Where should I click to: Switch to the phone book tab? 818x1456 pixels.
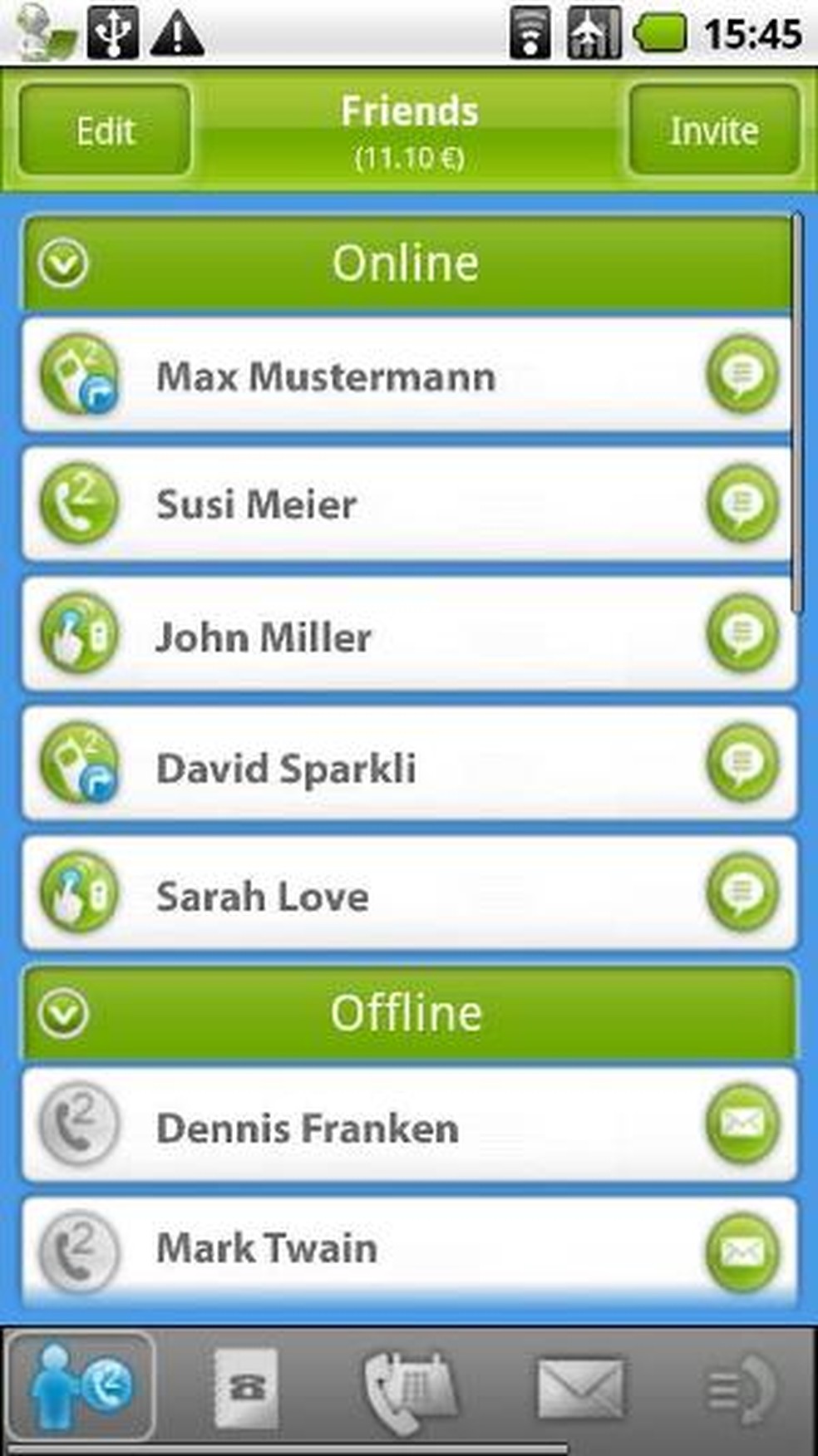[x=246, y=1390]
